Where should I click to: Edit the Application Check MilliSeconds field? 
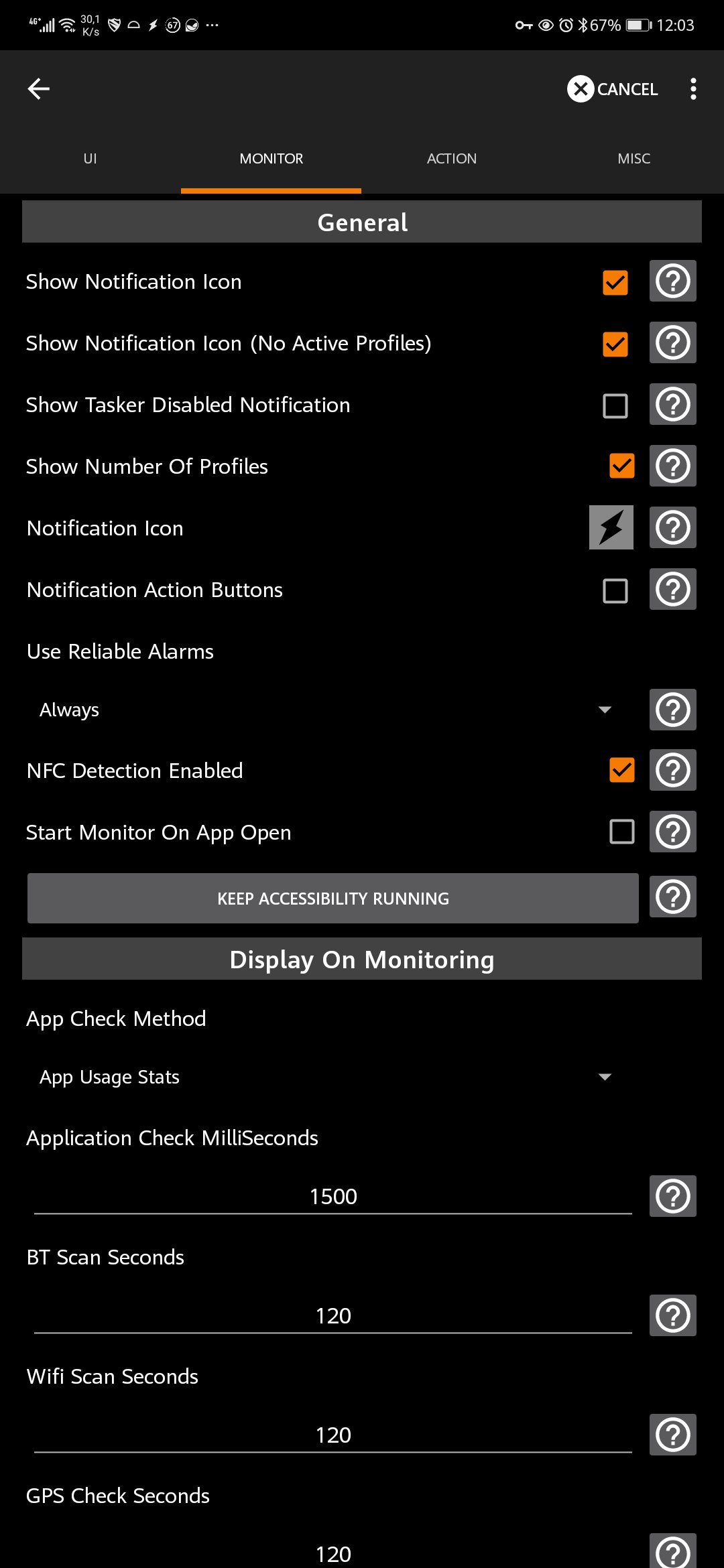333,1196
